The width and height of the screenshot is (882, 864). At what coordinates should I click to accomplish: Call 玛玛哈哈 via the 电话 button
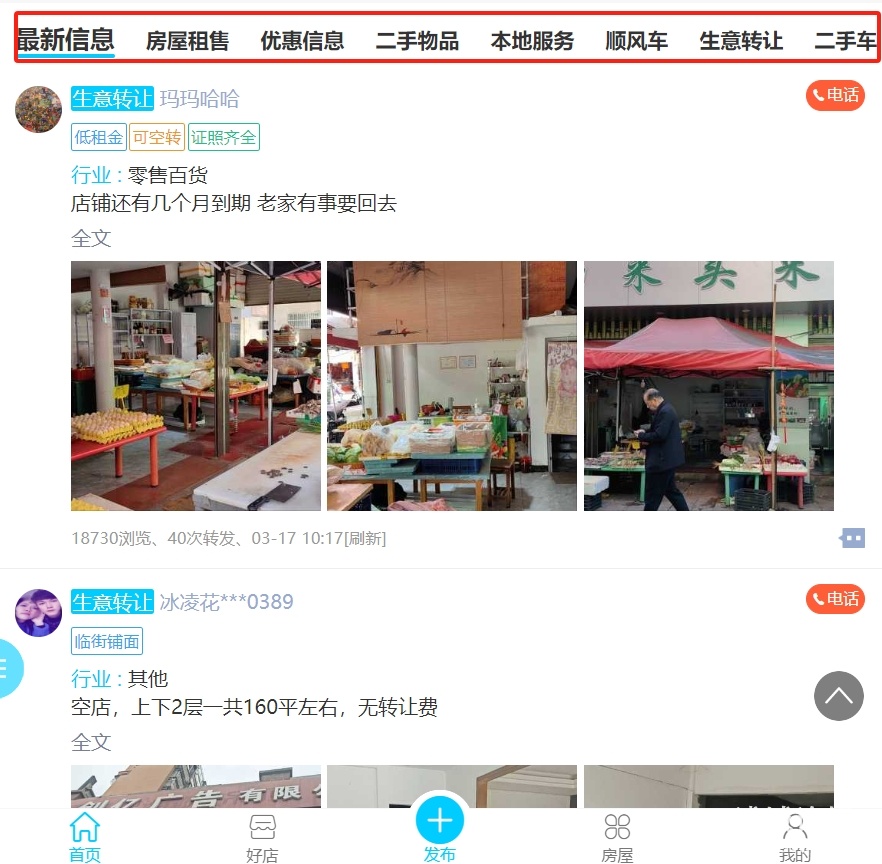(835, 96)
